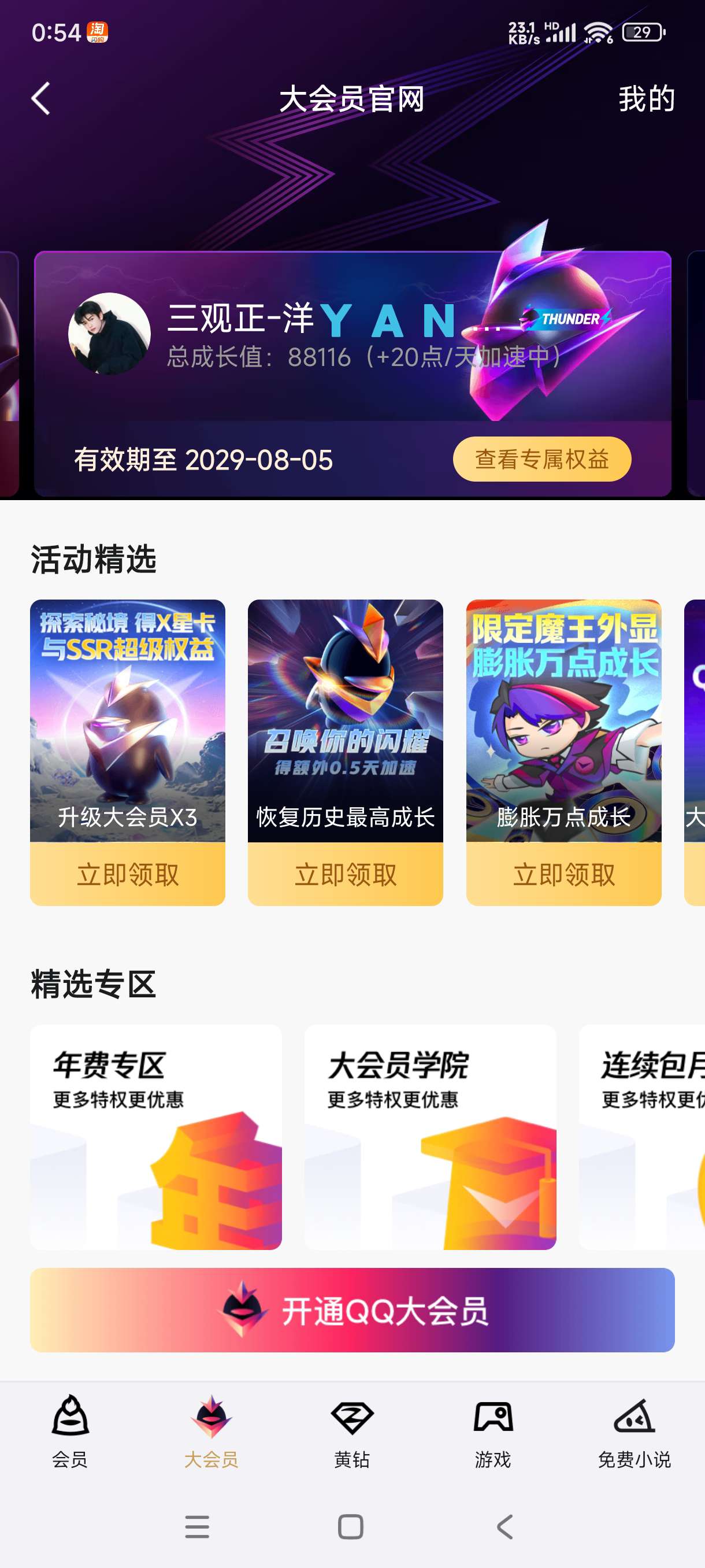
Task: Claim the 膨胀万点成长 activity
Action: (x=563, y=874)
